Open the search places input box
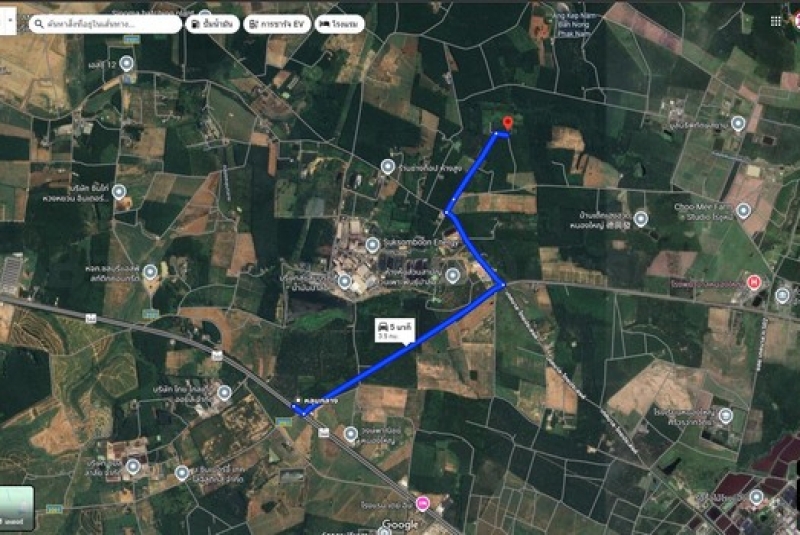The height and width of the screenshot is (535, 800). (103, 24)
